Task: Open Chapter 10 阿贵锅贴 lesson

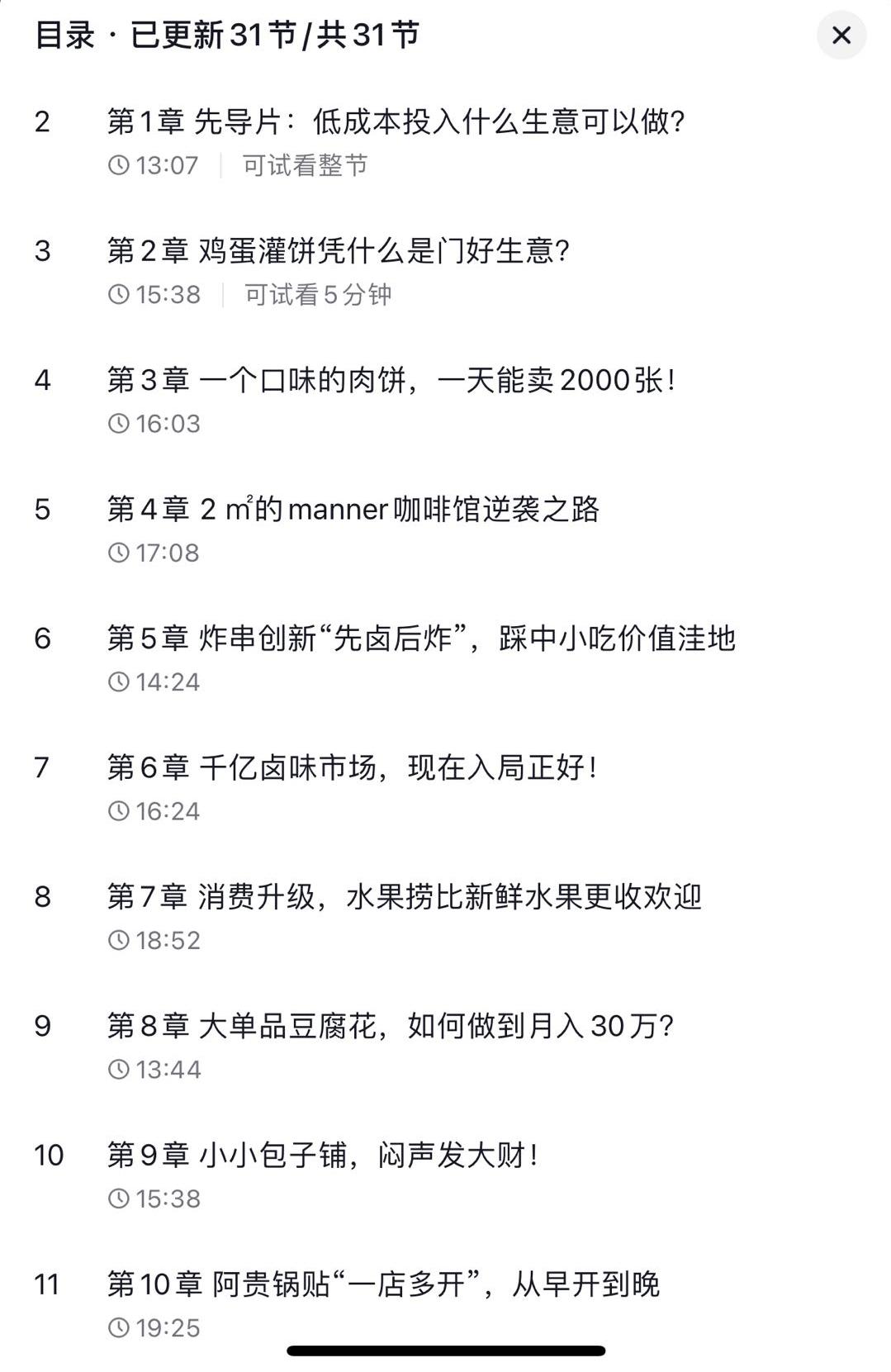Action: [x=388, y=1285]
